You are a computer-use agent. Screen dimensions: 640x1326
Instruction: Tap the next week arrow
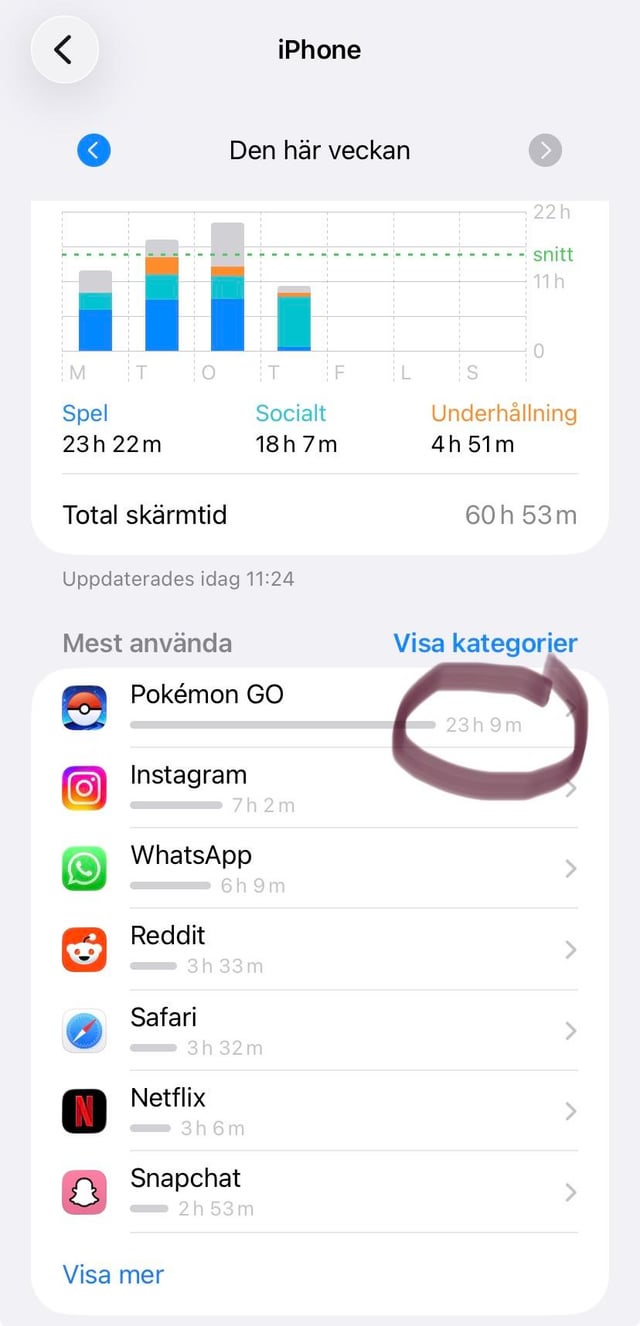(x=545, y=151)
